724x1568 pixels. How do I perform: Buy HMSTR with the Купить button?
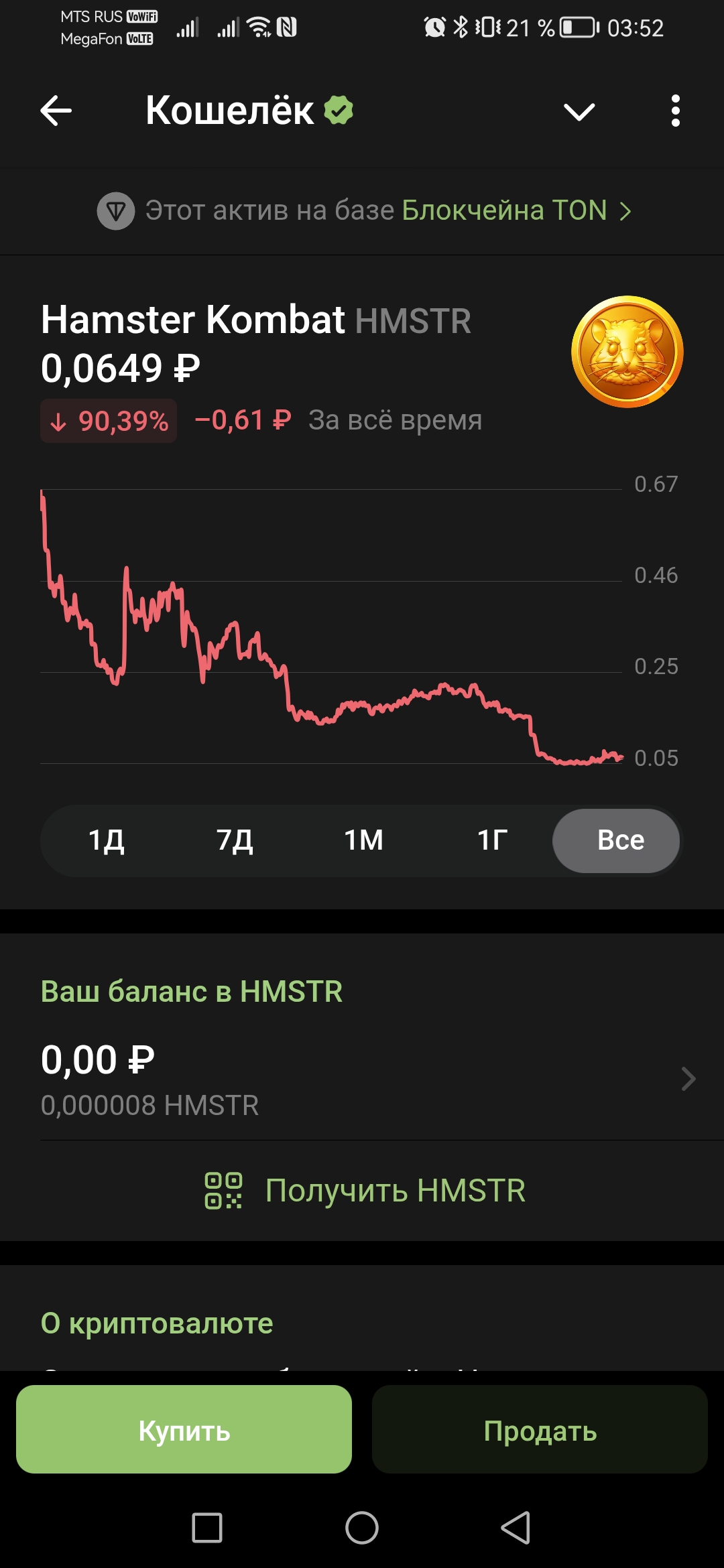pos(184,1430)
